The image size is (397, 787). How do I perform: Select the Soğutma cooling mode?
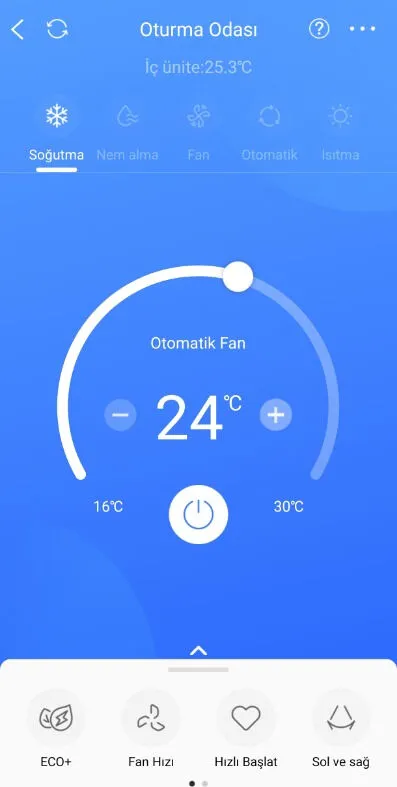56,132
